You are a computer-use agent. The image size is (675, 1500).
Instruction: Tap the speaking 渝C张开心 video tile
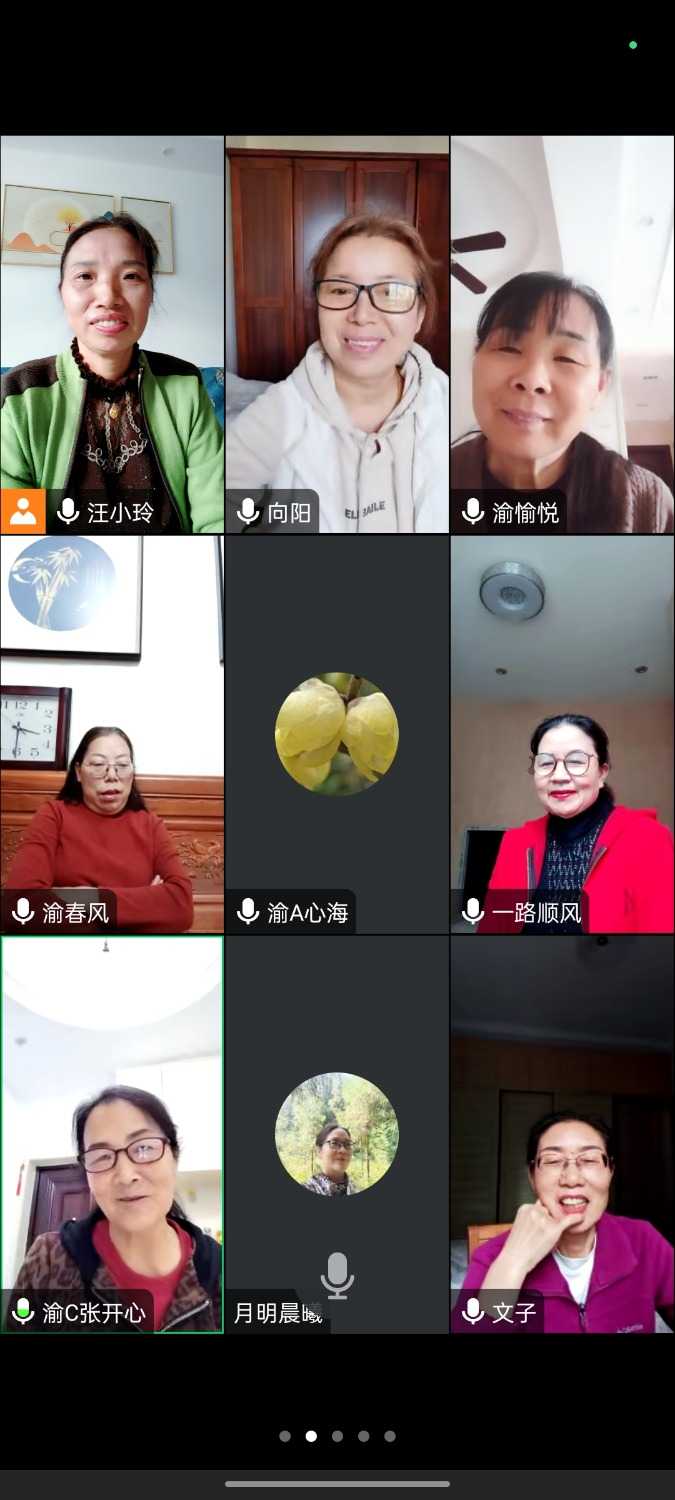pyautogui.click(x=112, y=1134)
